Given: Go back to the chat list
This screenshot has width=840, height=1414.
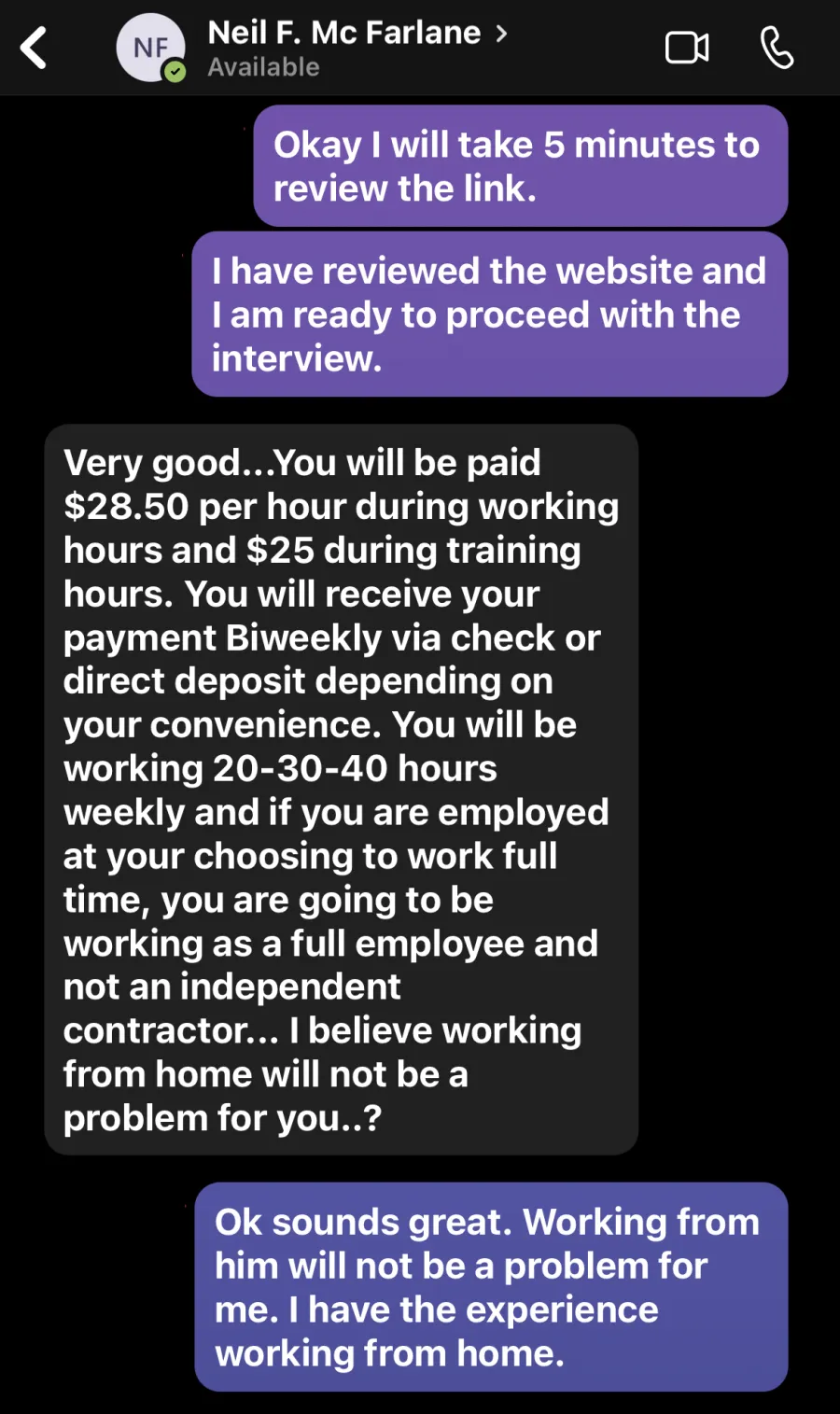Looking at the screenshot, I should point(34,48).
